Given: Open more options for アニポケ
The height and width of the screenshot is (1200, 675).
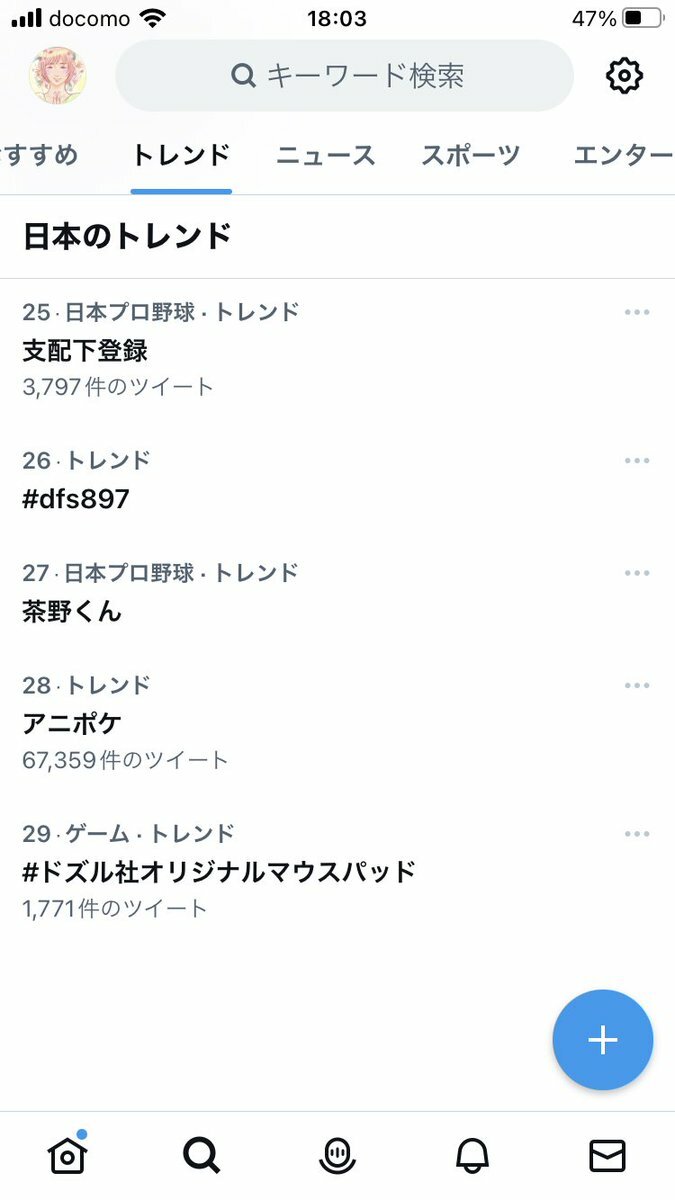Looking at the screenshot, I should point(637,685).
